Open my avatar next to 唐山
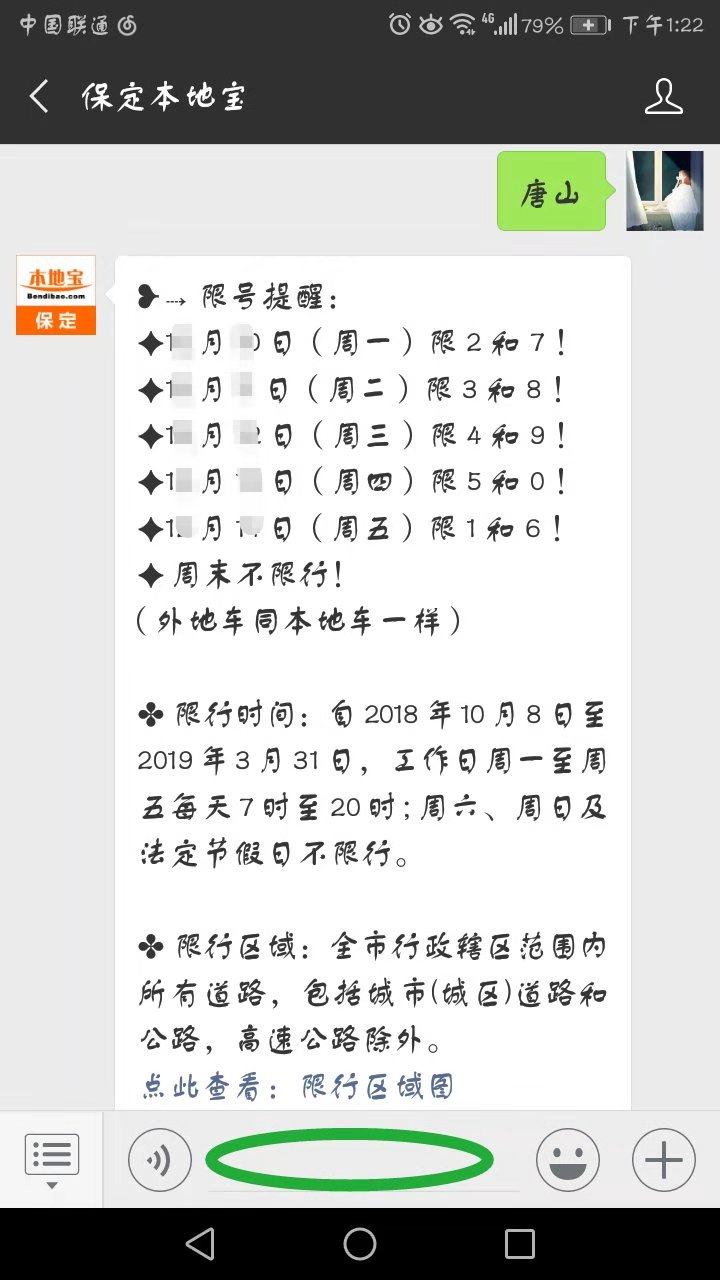Image resolution: width=720 pixels, height=1280 pixels. point(665,191)
